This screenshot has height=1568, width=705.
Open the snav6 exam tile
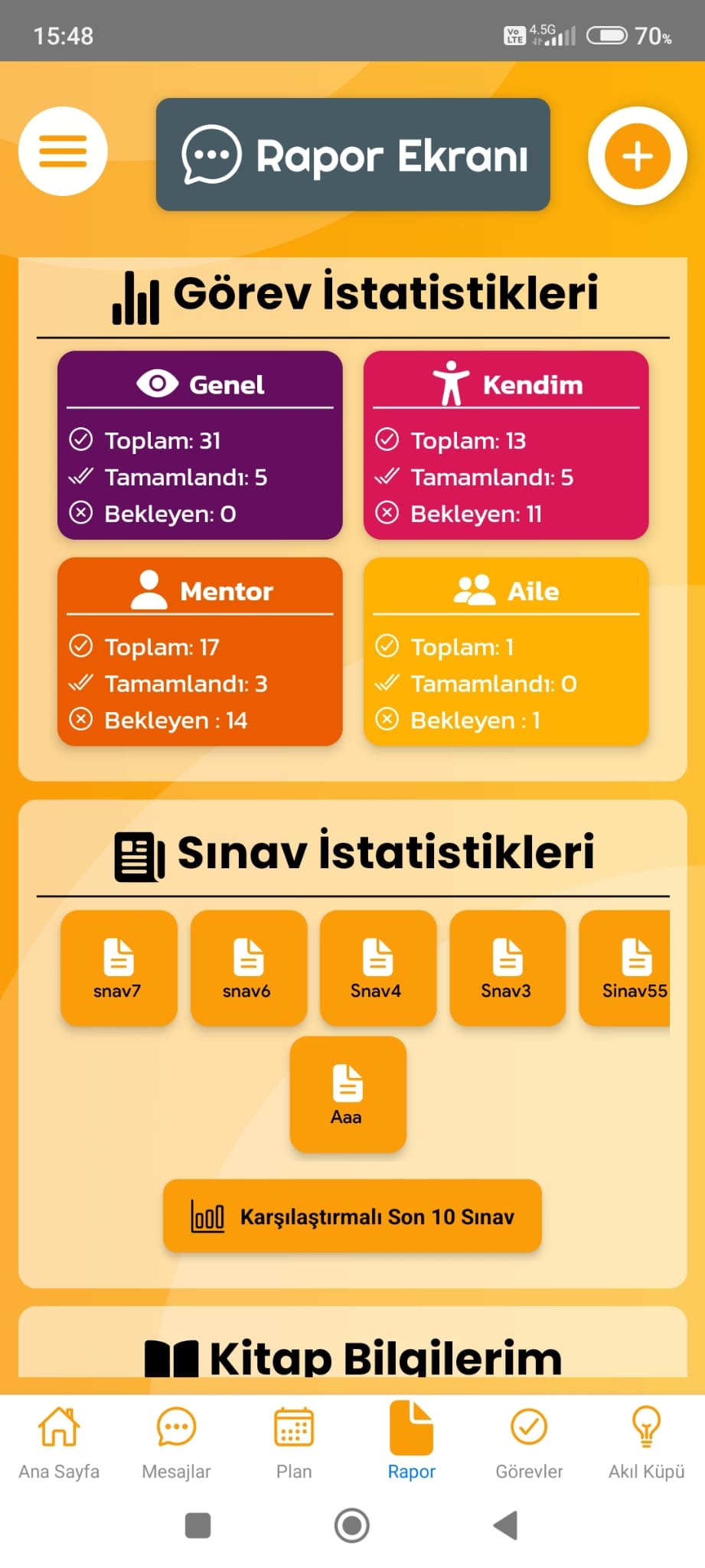coord(249,968)
